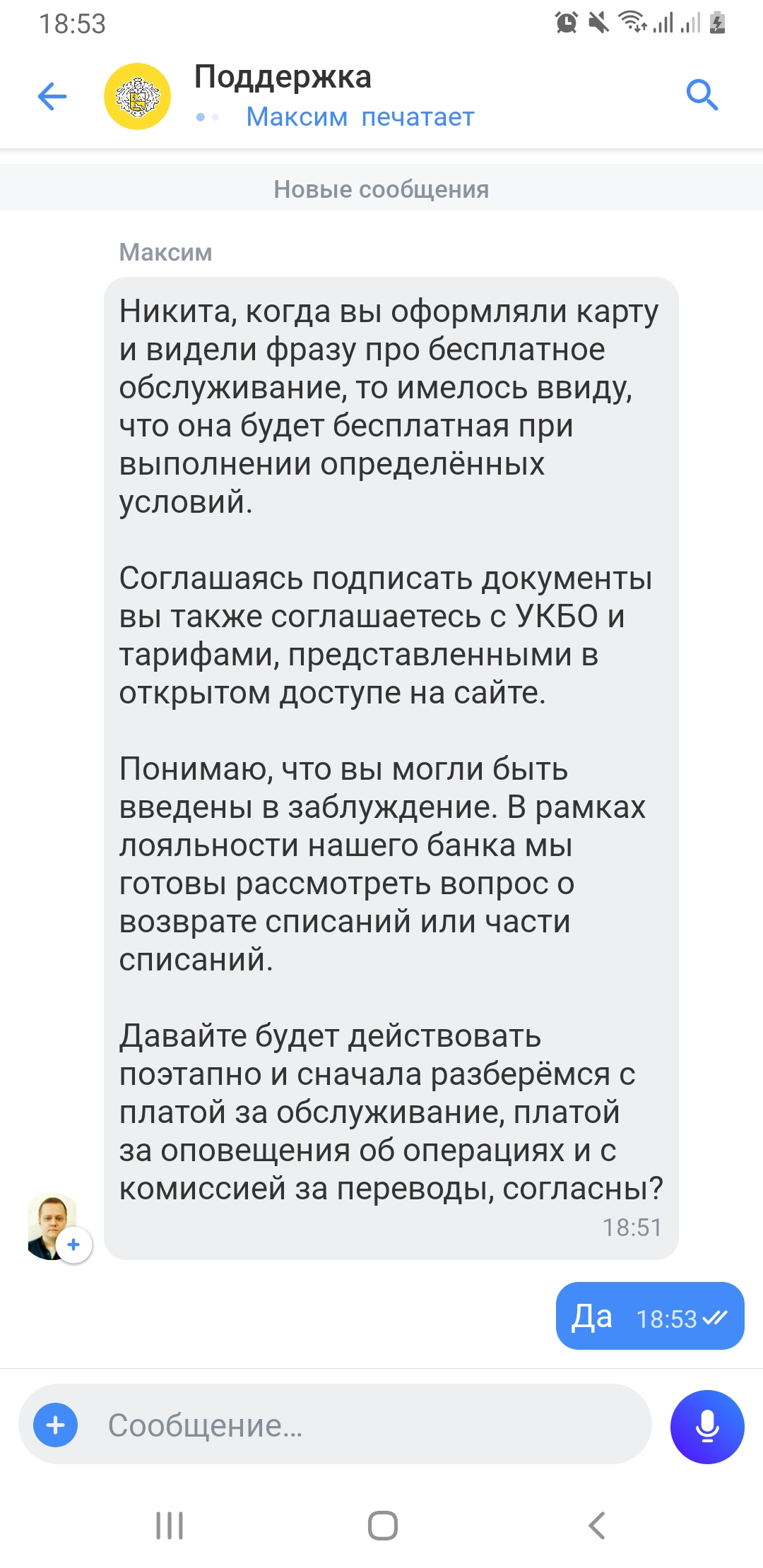Open the Поддержка chat profile avatar
This screenshot has width=763, height=1568.
coord(137,97)
